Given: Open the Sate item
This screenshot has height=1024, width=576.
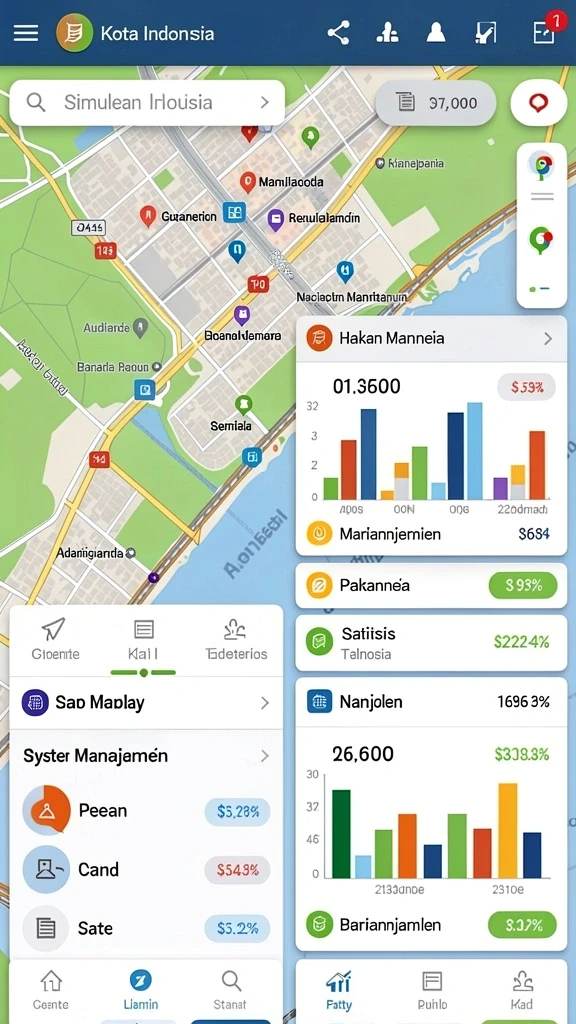Looking at the screenshot, I should coord(146,928).
